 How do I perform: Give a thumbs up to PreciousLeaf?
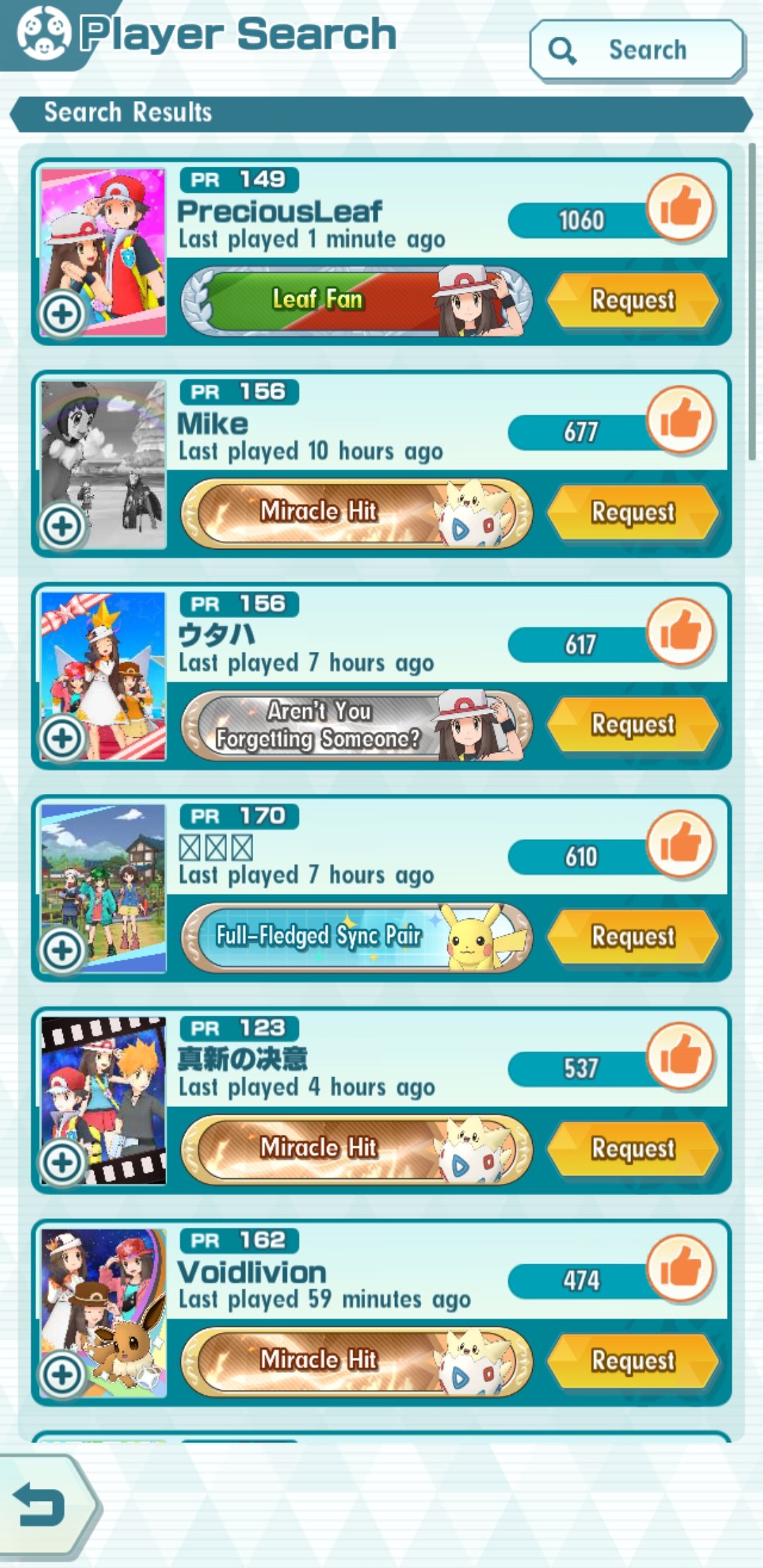pyautogui.click(x=680, y=209)
